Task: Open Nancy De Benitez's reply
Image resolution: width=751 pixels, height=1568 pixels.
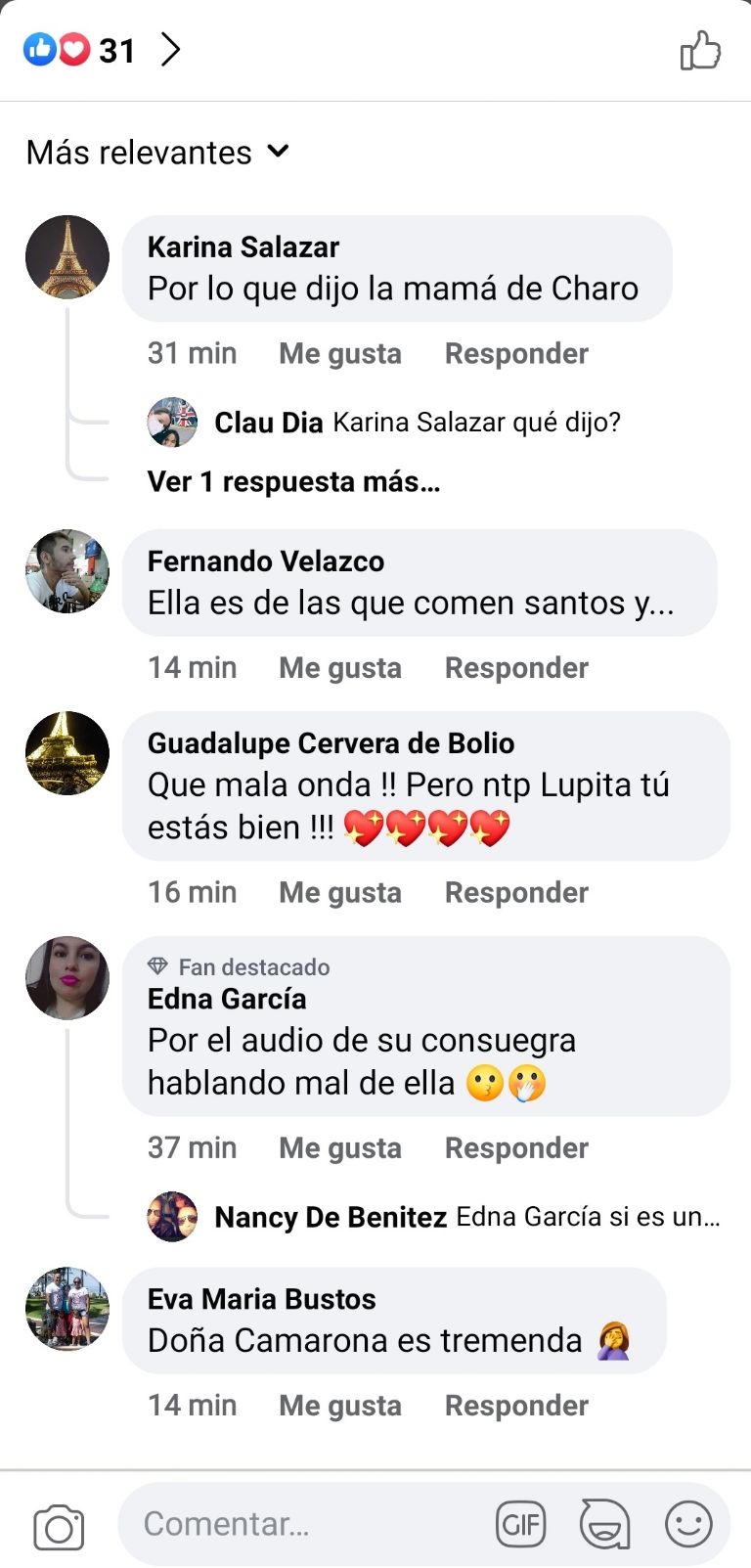Action: [x=466, y=1217]
